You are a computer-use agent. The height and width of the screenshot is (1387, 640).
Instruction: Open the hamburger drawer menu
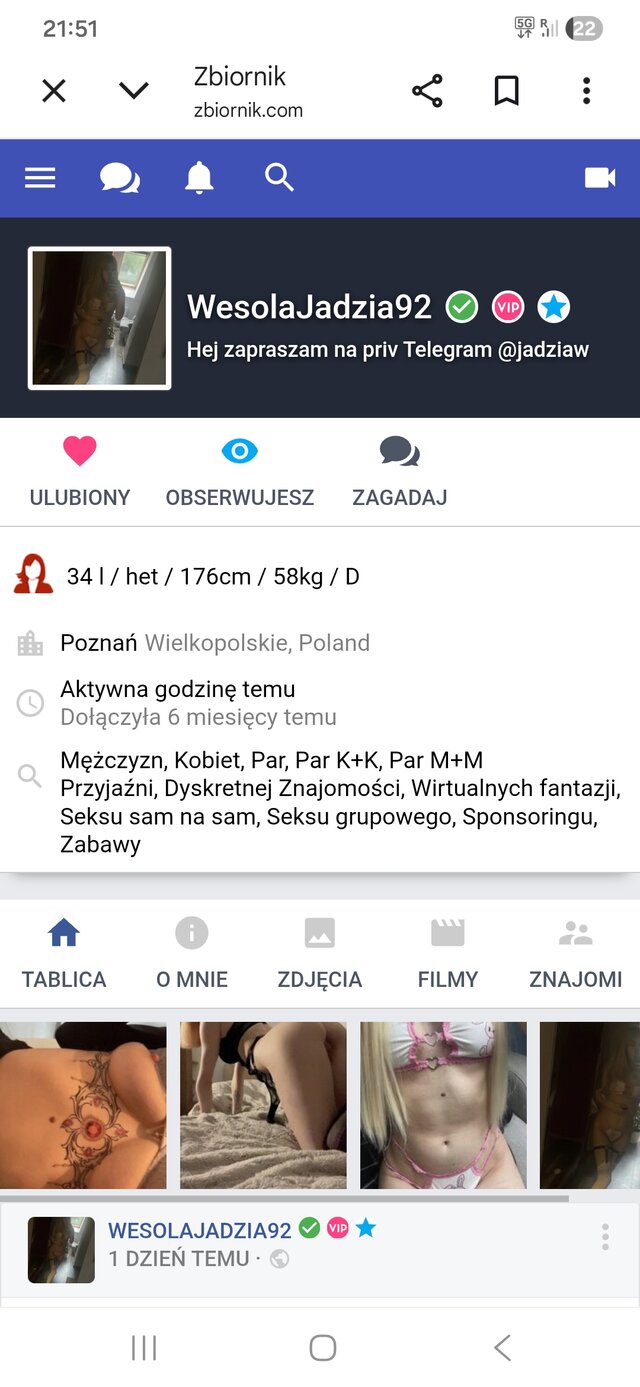[x=40, y=178]
